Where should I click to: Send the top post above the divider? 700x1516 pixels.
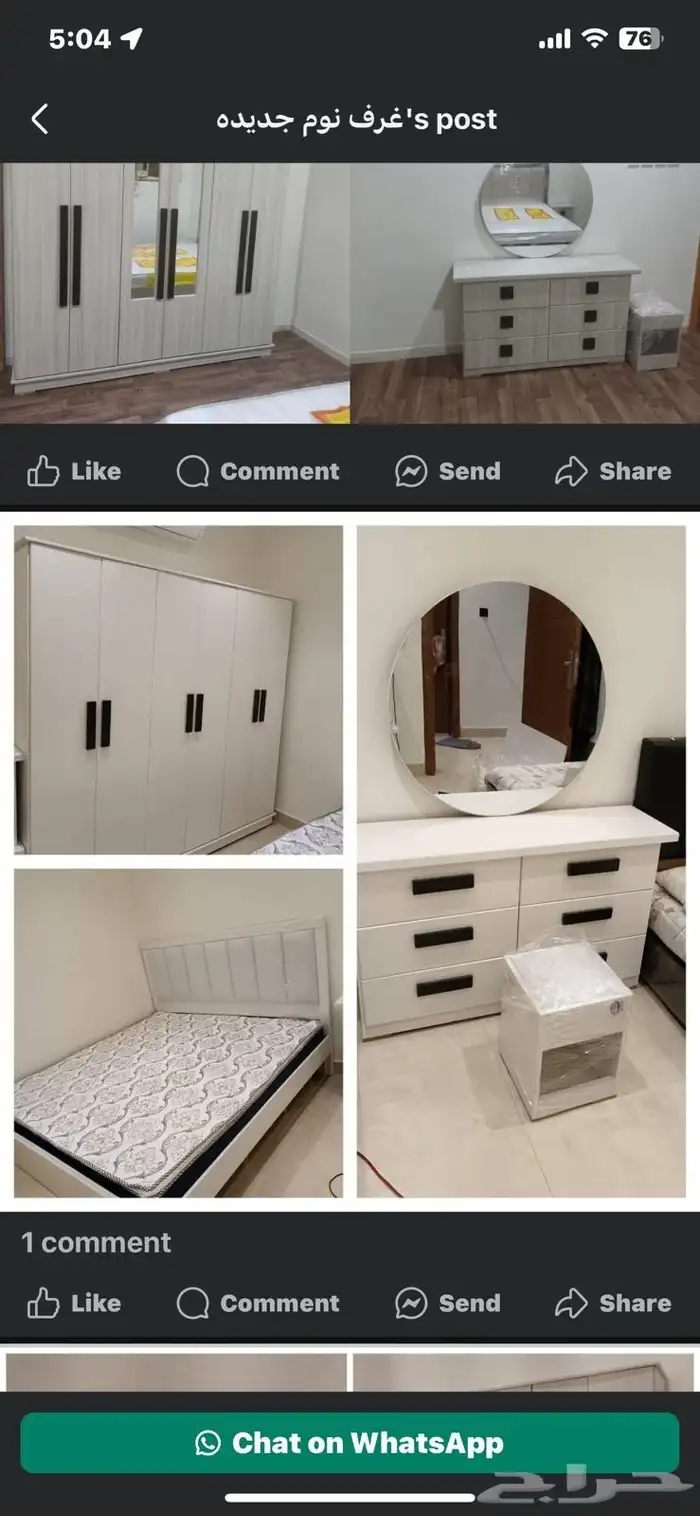pyautogui.click(x=447, y=471)
